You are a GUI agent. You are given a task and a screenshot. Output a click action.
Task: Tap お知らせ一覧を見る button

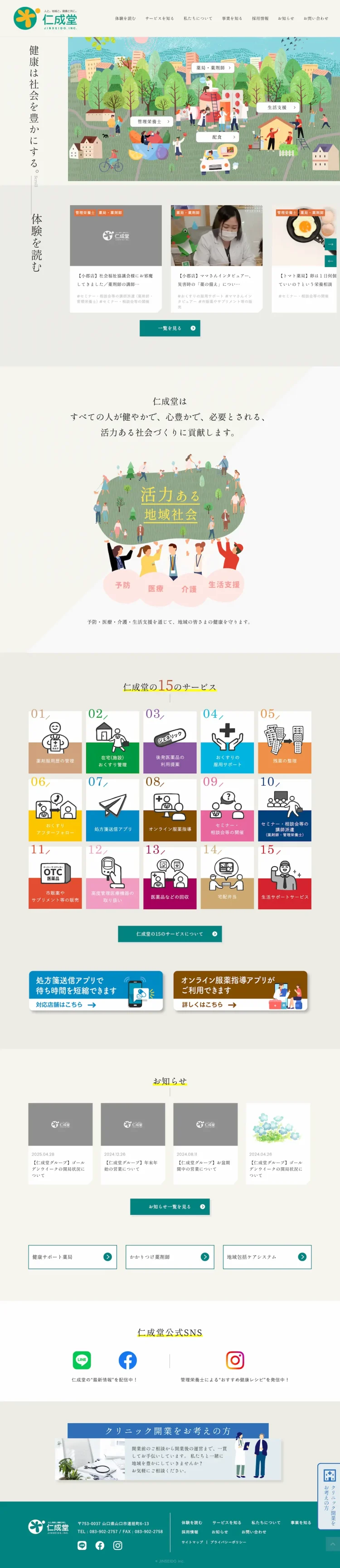[x=170, y=1206]
